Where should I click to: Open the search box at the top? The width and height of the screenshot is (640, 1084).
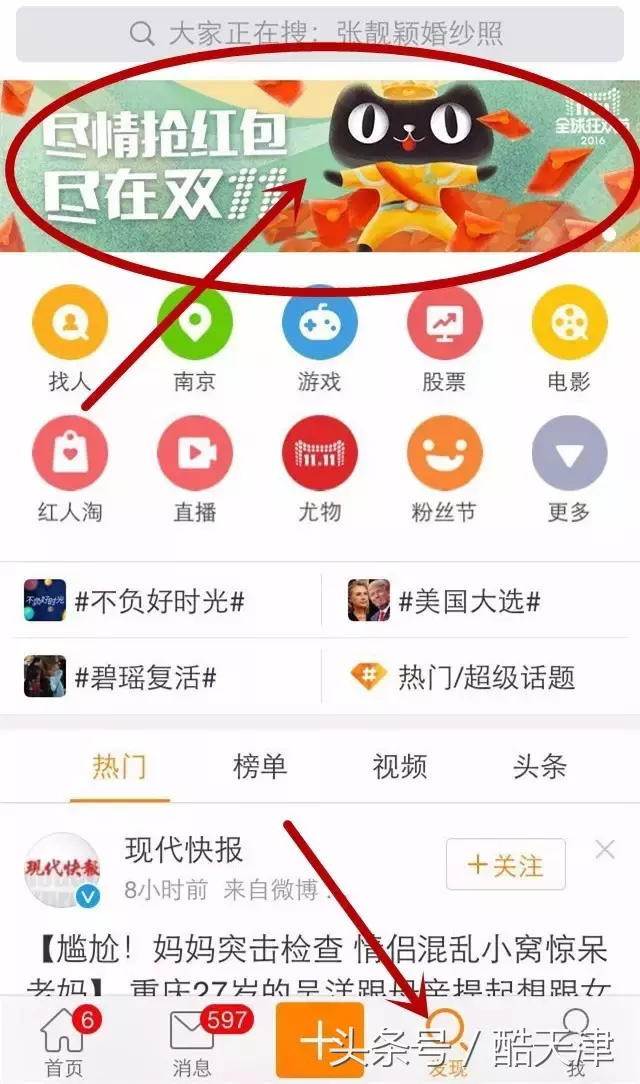pyautogui.click(x=320, y=33)
